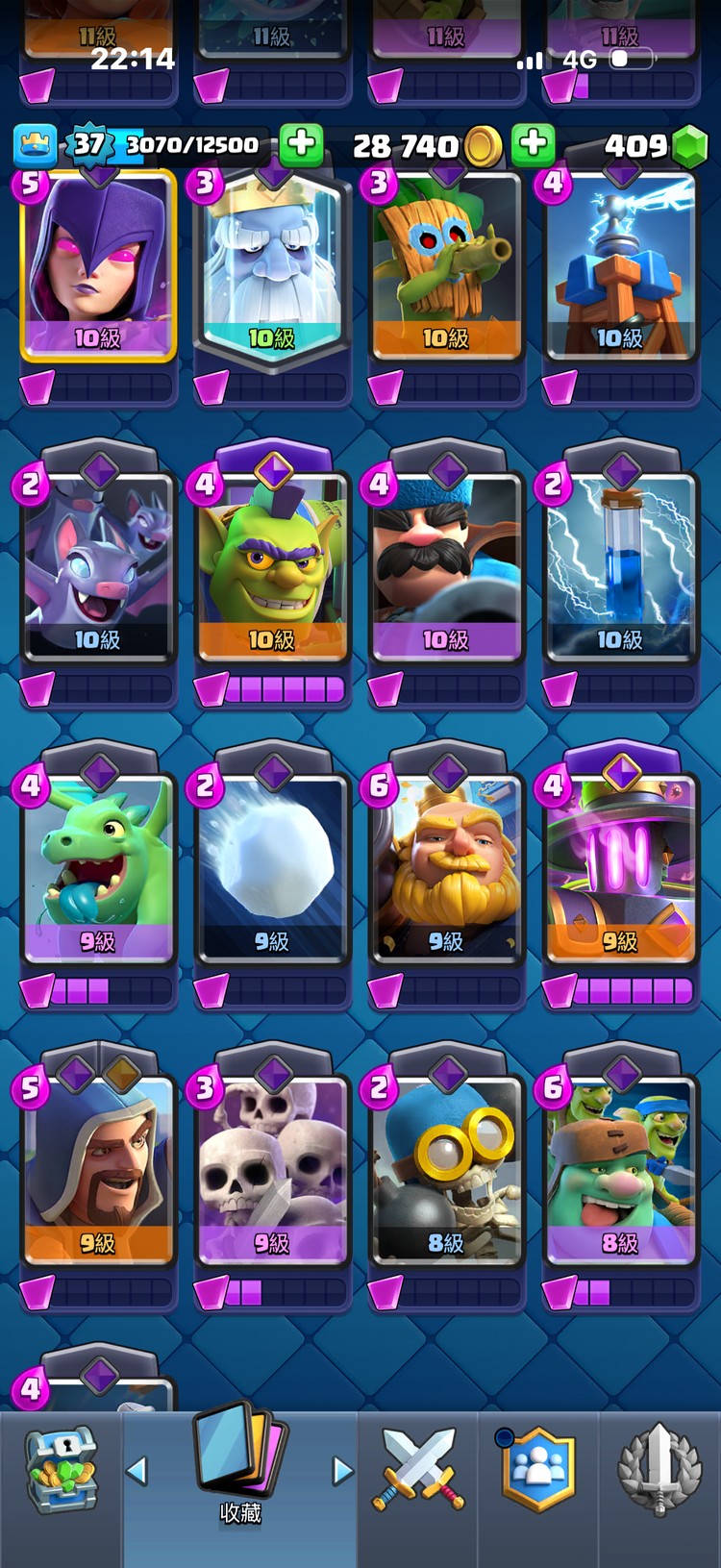Screen dimensions: 721x1568
Task: Select the Witch card
Action: pyautogui.click(x=98, y=264)
